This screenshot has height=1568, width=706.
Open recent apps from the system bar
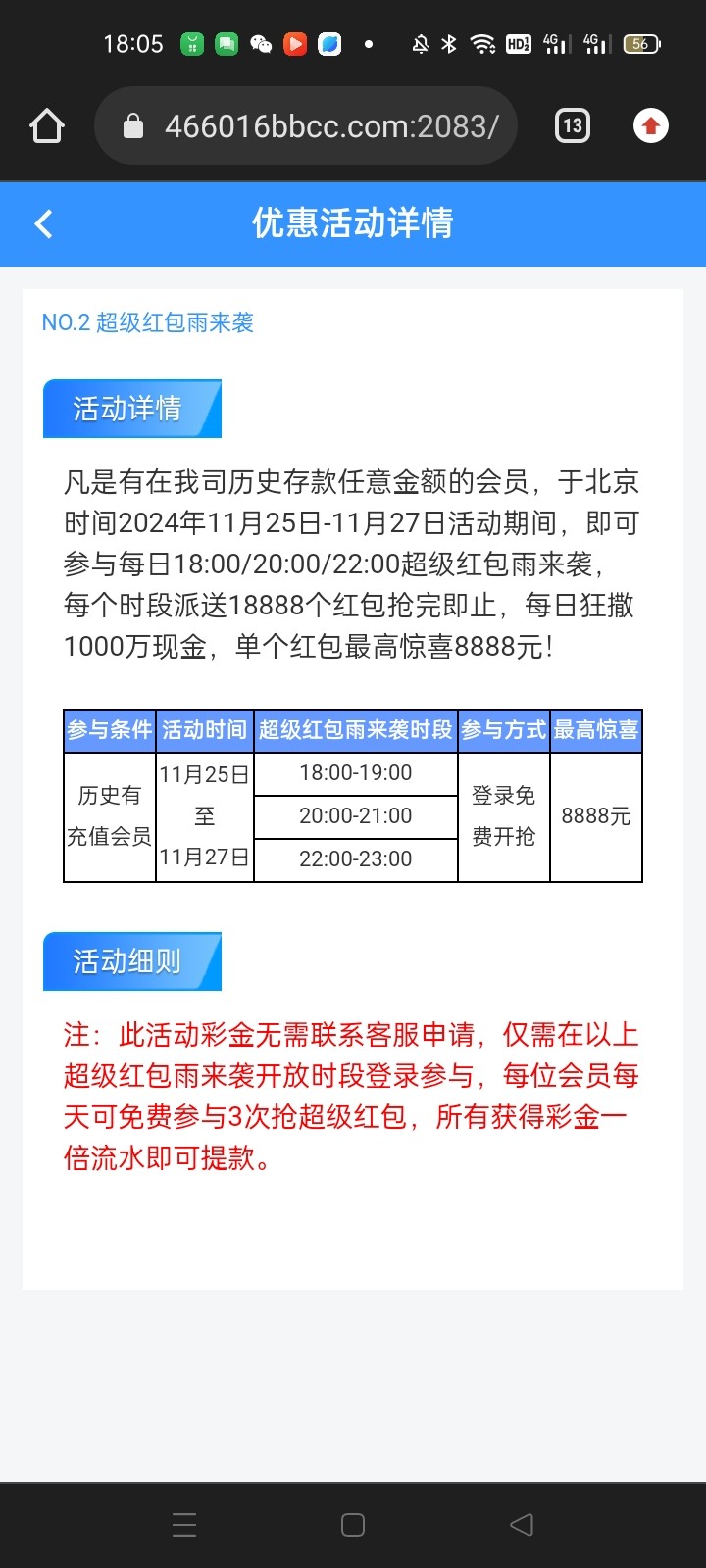[x=184, y=1525]
